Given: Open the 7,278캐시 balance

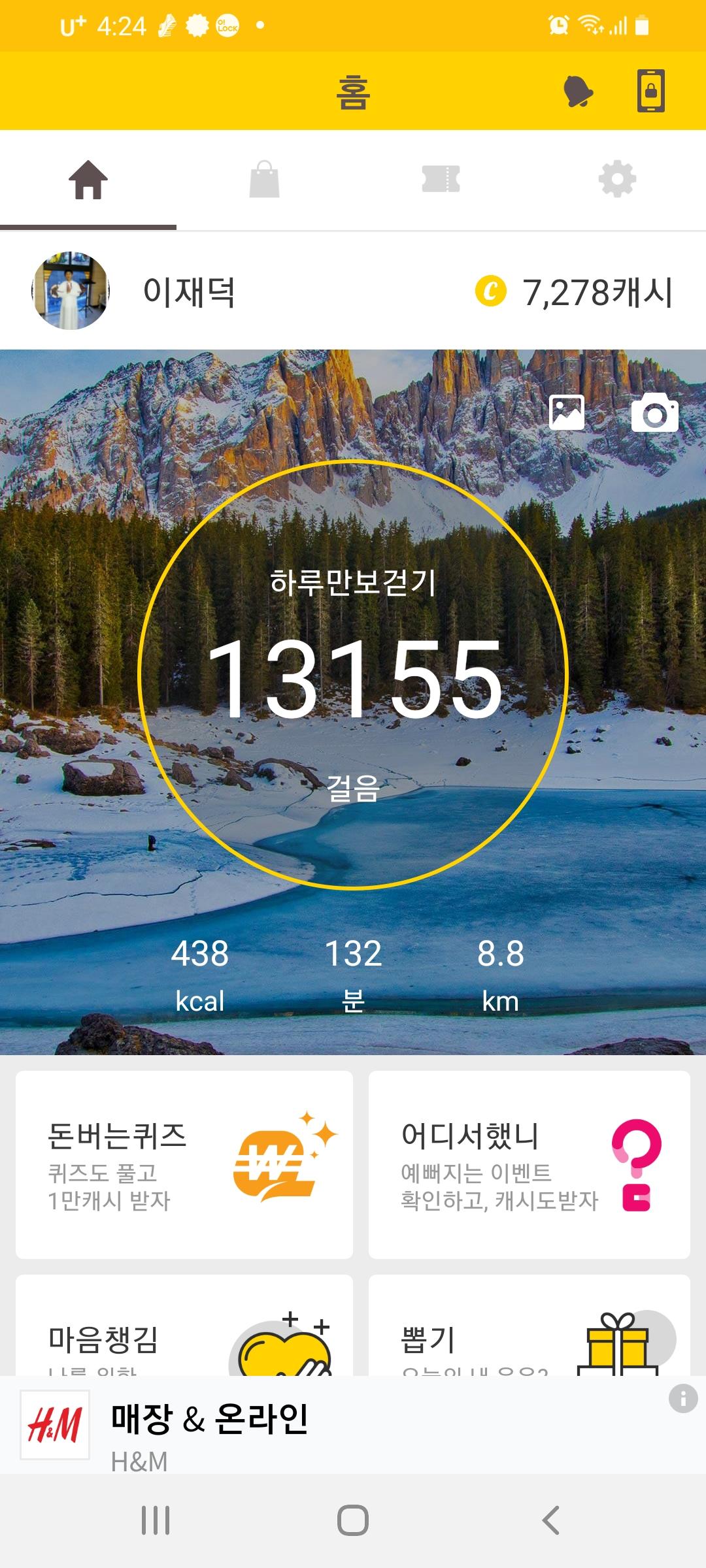Looking at the screenshot, I should coord(575,291).
